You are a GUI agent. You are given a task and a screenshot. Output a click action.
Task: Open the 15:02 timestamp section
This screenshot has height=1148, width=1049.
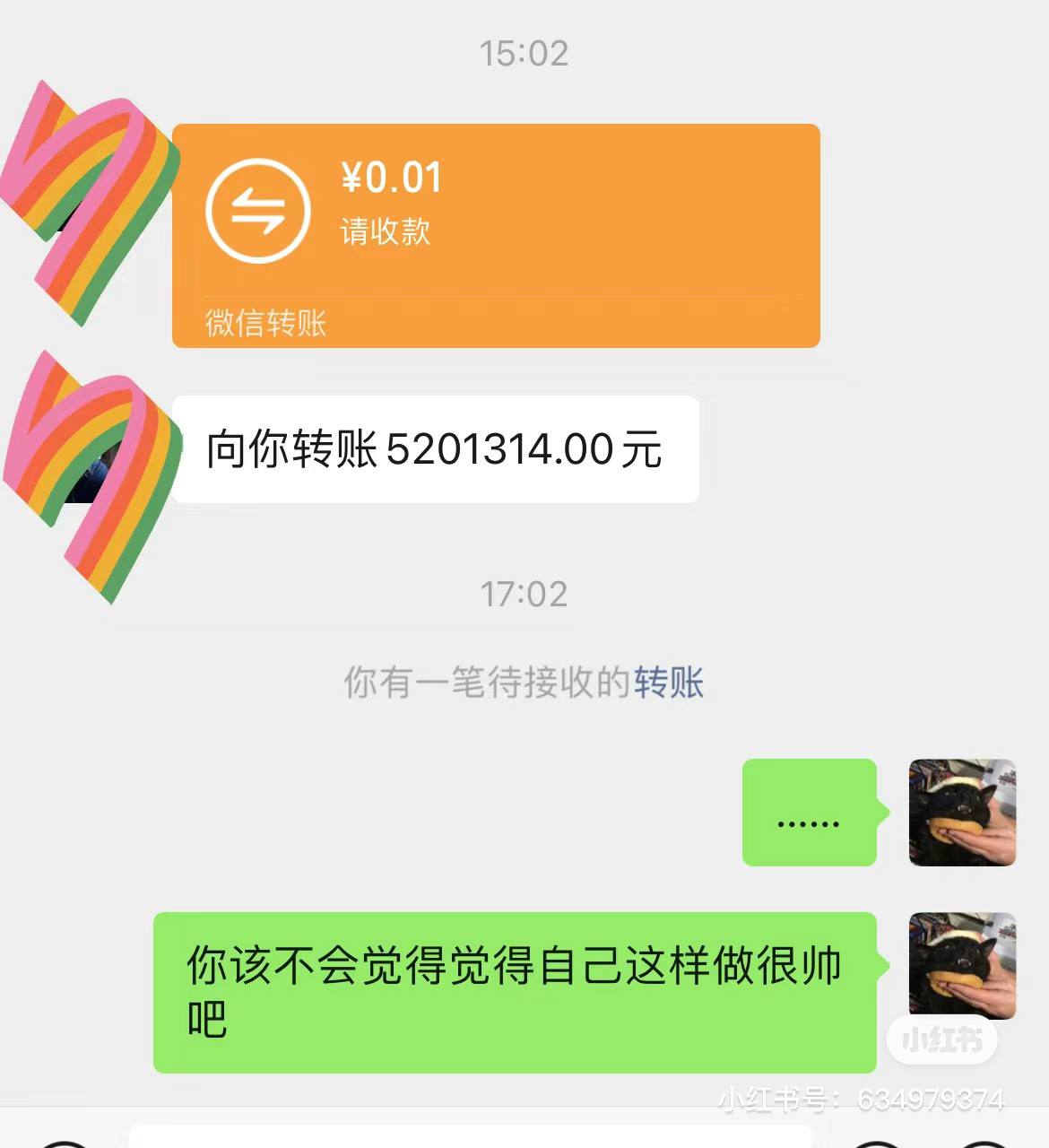[x=524, y=54]
